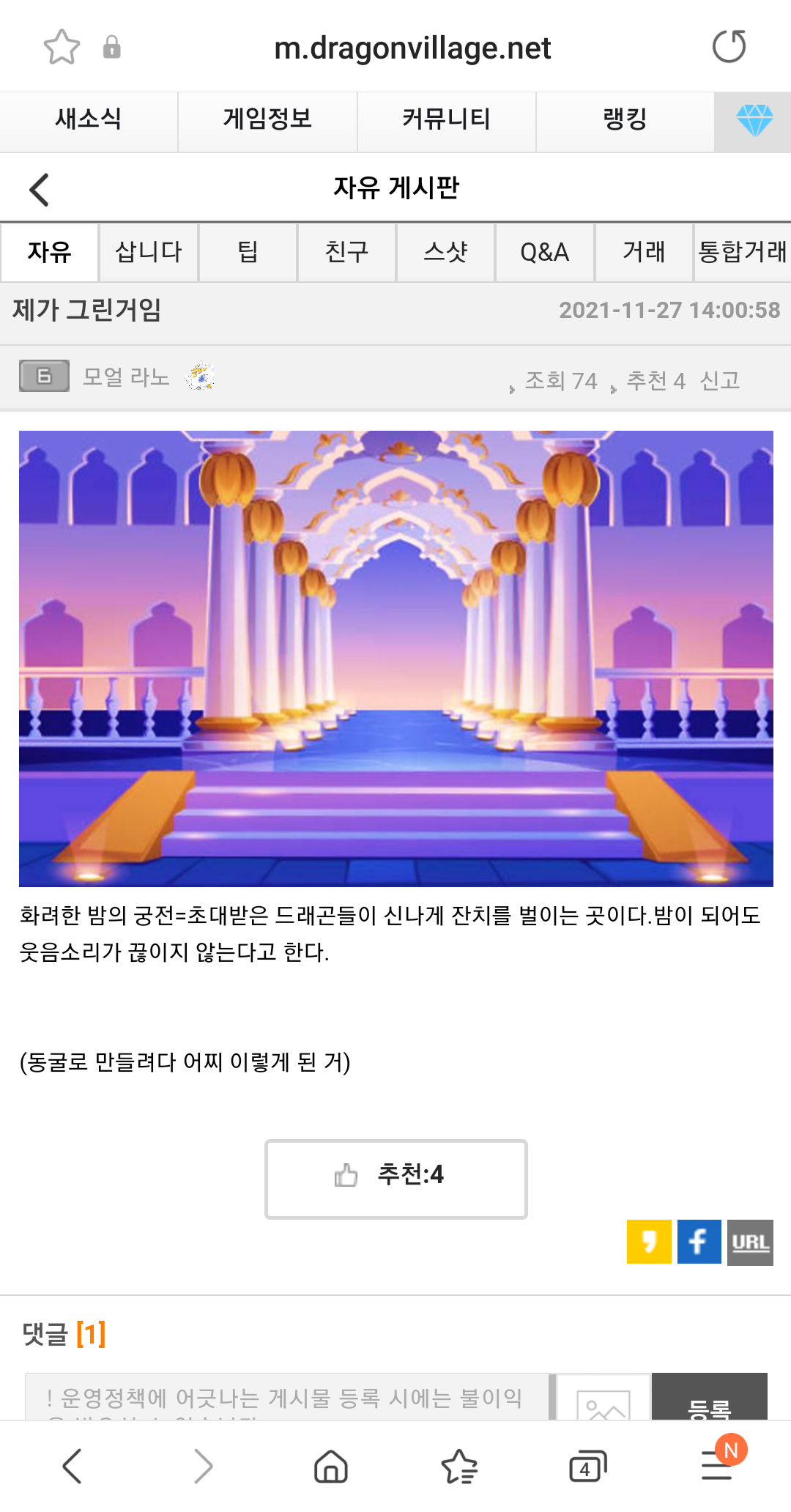
Task: Reload the page with the refresh icon
Action: click(729, 47)
